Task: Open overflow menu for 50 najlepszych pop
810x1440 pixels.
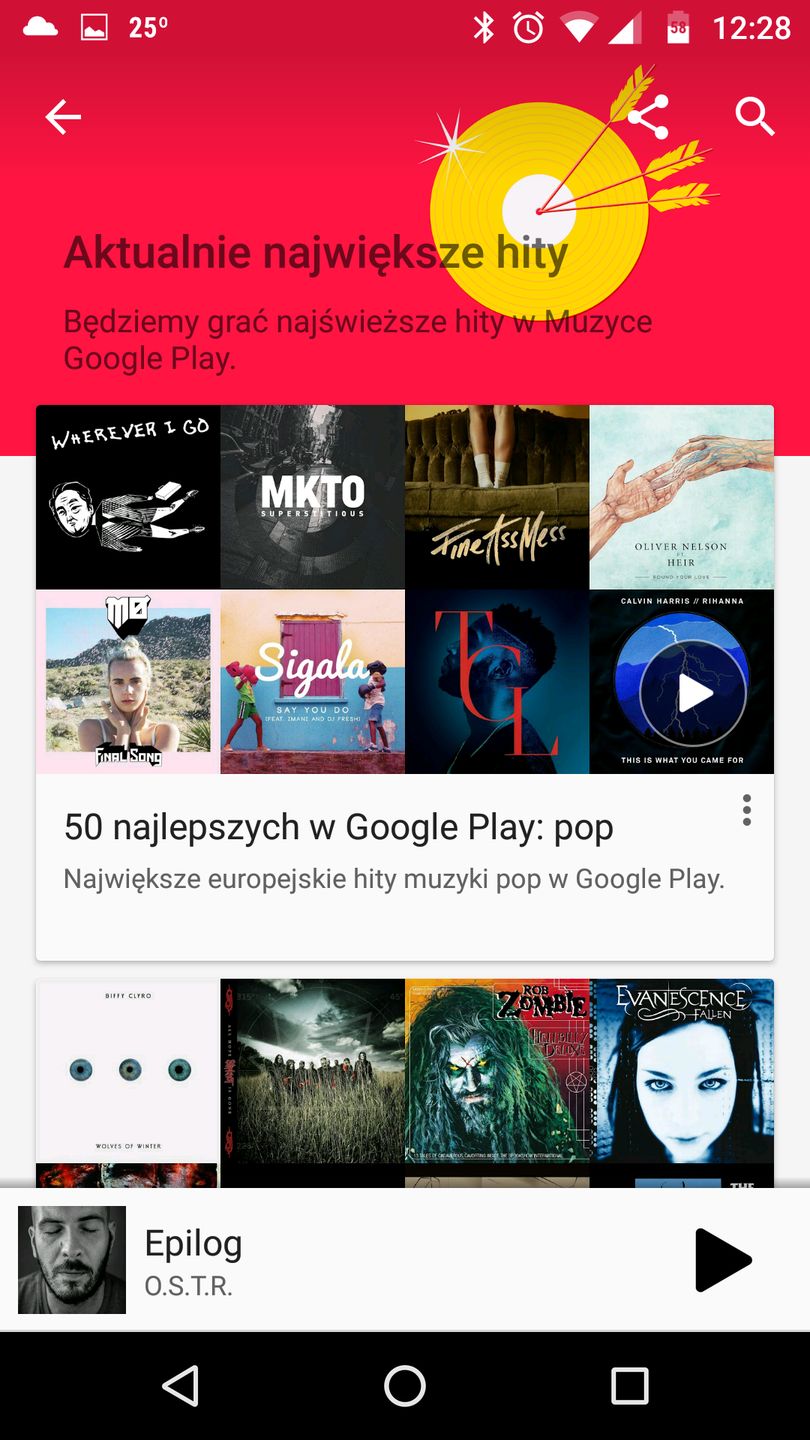Action: [746, 810]
